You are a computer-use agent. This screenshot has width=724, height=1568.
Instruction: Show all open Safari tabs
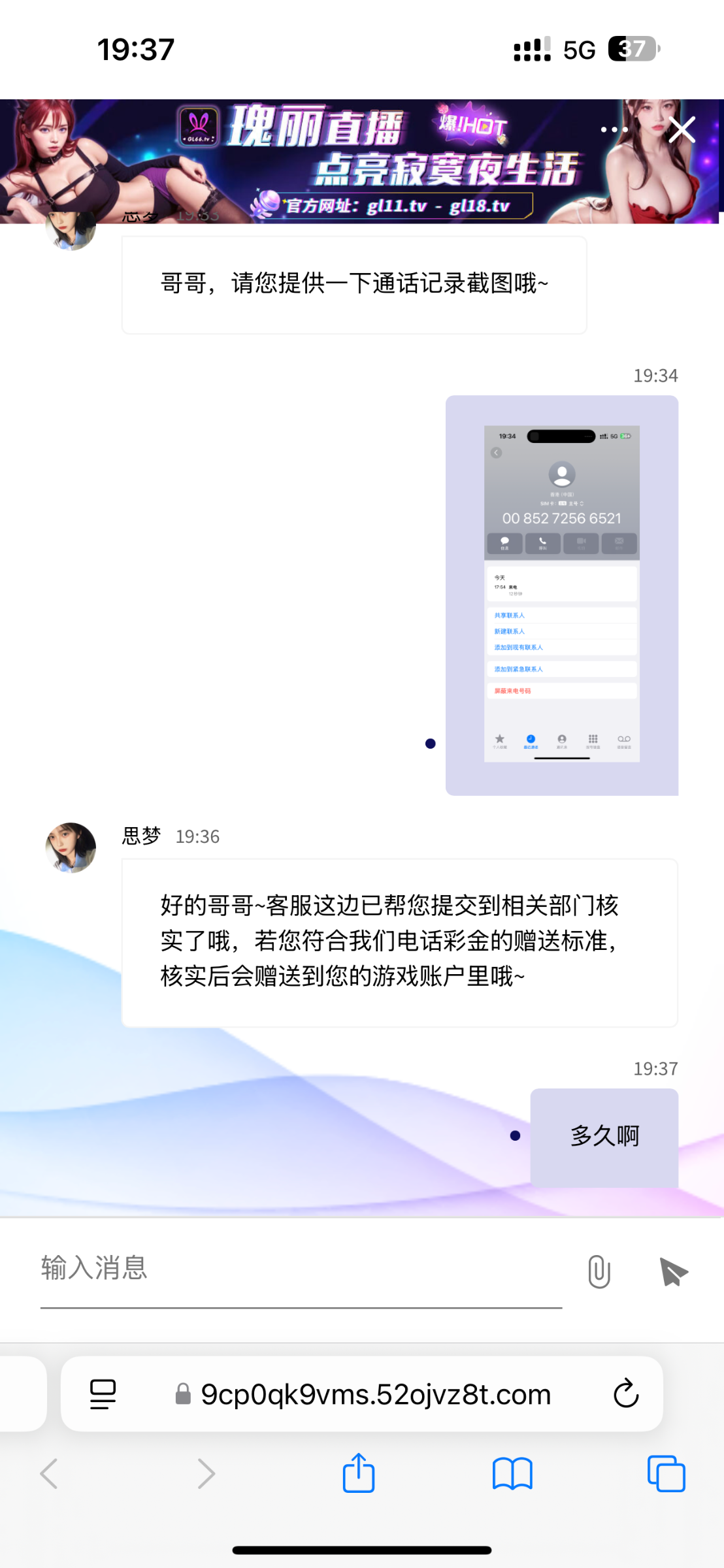(x=666, y=1473)
